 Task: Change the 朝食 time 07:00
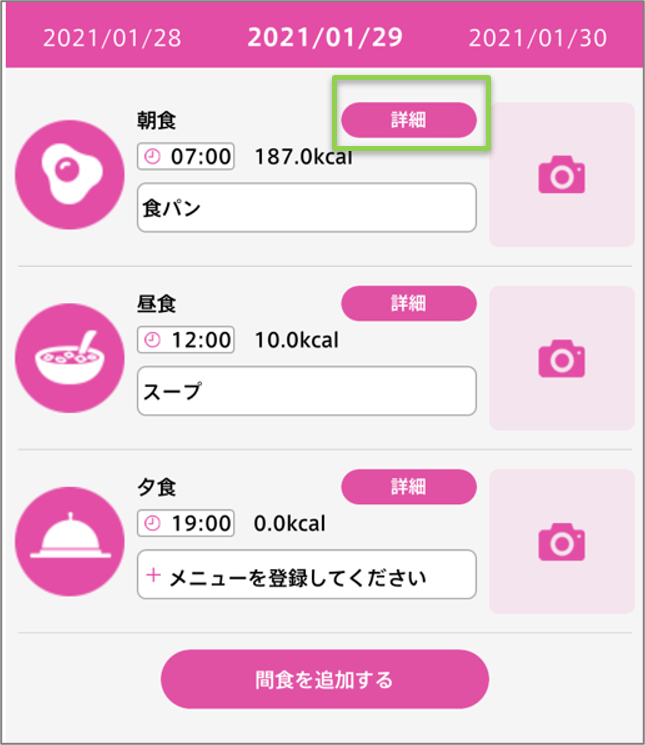click(x=186, y=156)
